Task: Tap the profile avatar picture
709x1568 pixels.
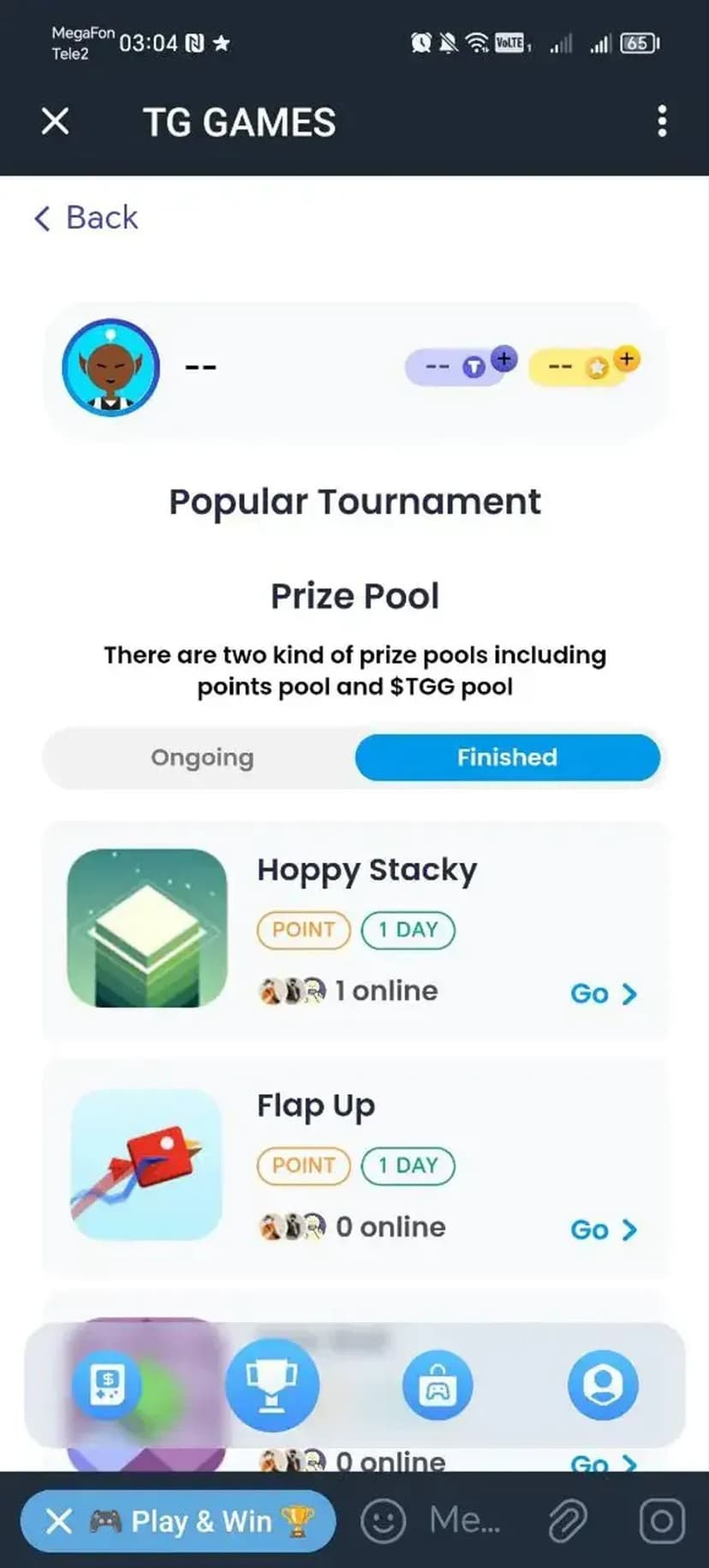Action: [111, 367]
